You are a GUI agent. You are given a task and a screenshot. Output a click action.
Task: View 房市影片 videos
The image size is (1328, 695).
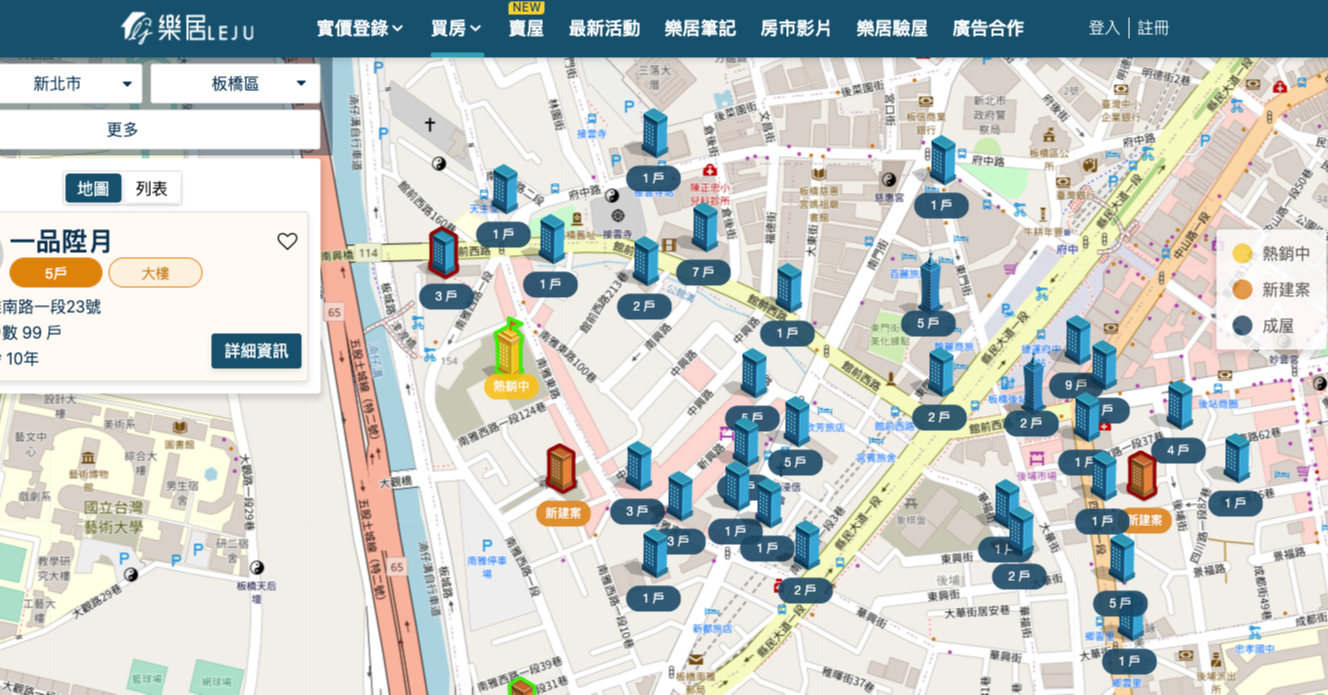[796, 28]
